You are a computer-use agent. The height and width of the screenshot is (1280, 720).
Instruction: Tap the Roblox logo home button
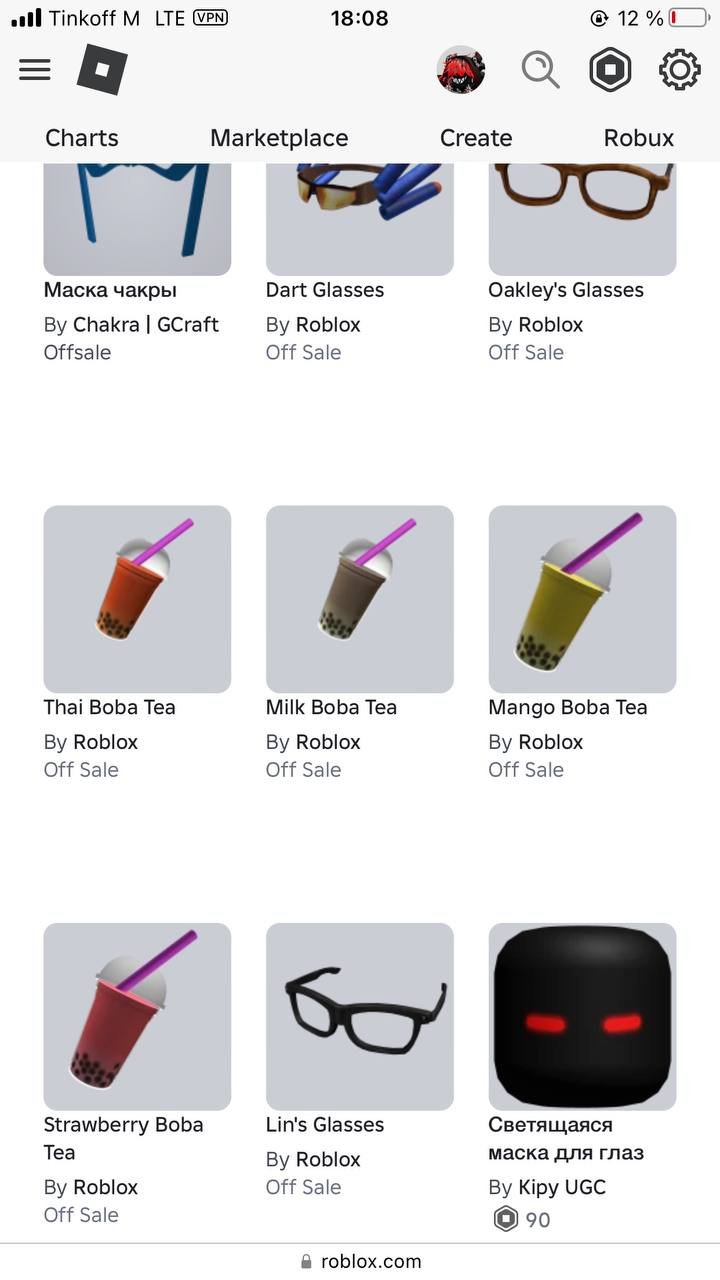[x=102, y=70]
